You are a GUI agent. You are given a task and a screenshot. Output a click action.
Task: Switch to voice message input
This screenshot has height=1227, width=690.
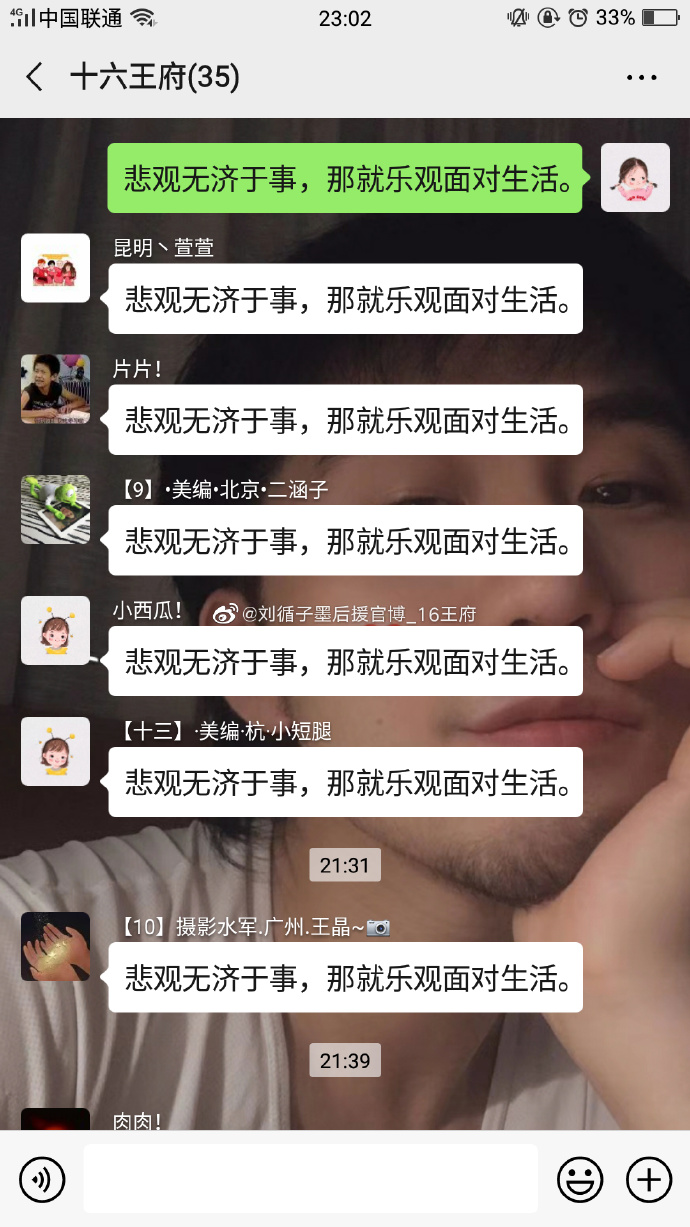pos(42,1180)
